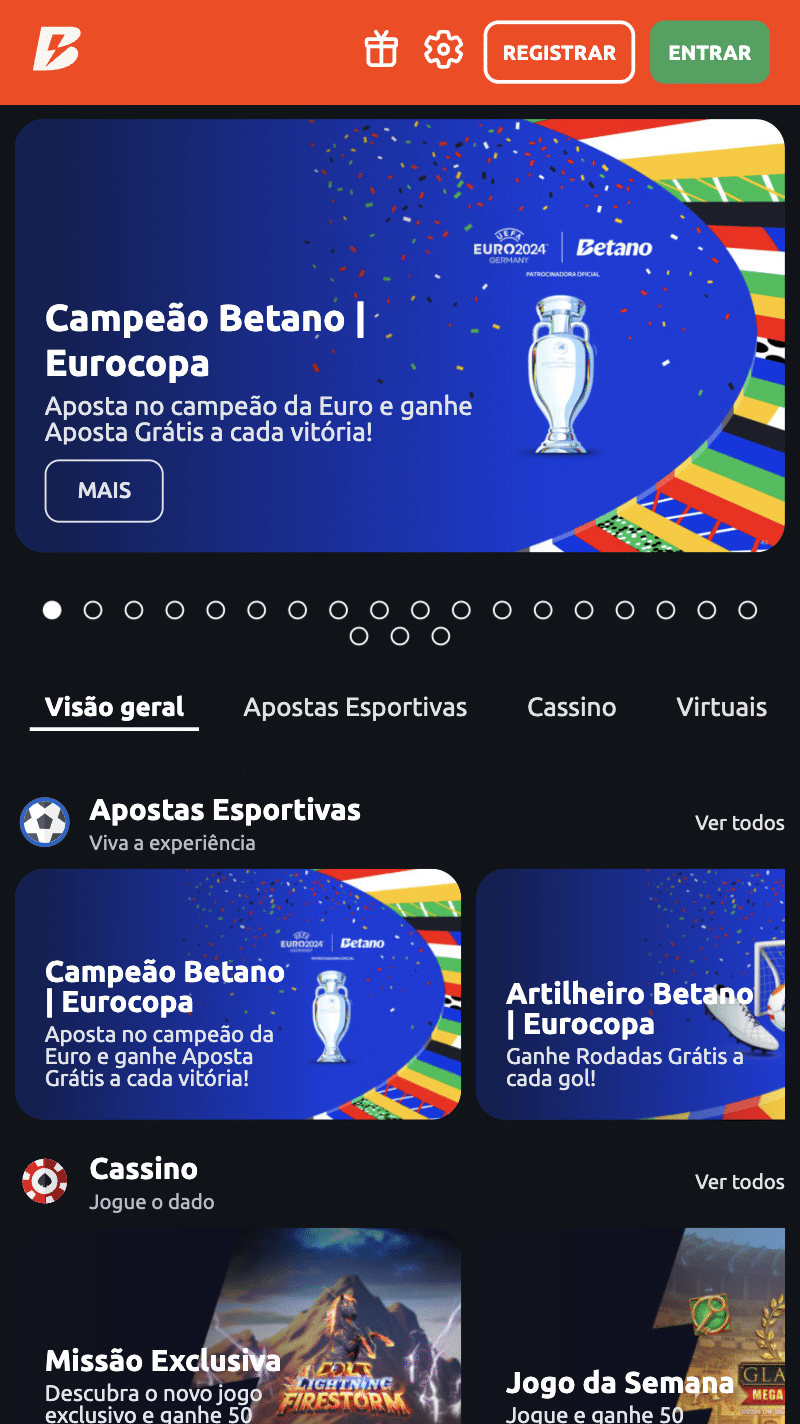
Task: Open the settings gear icon
Action: coord(443,50)
